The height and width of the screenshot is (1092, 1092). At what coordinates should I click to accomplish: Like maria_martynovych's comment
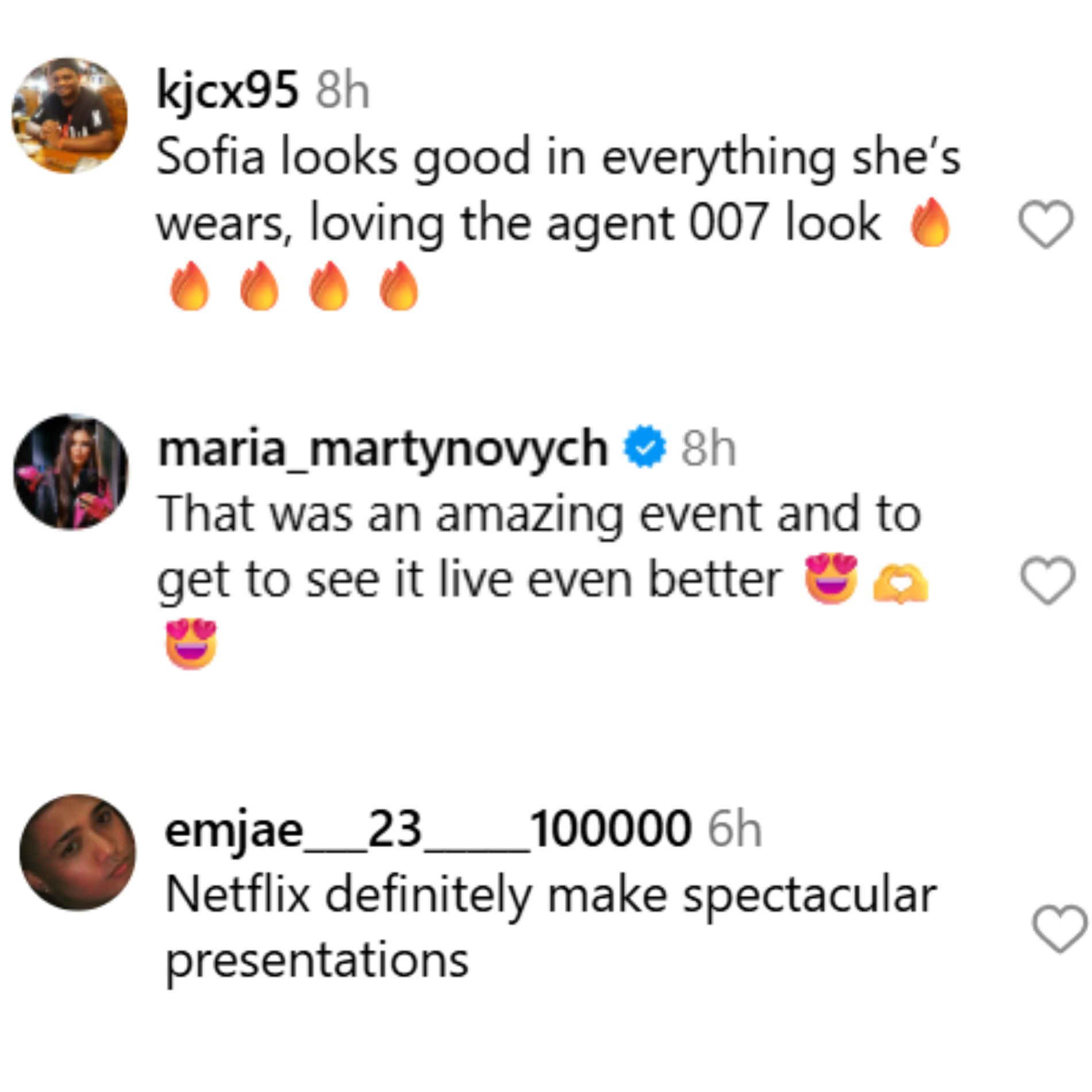click(1047, 580)
